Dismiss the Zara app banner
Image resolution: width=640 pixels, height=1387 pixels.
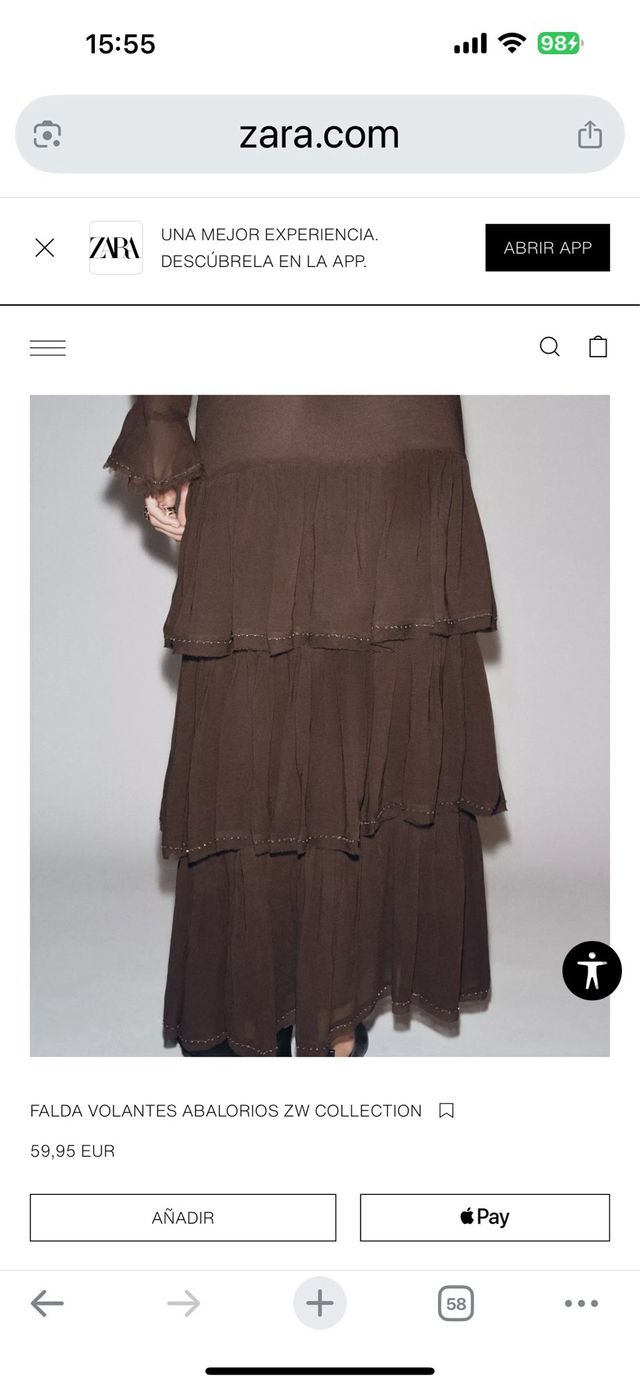45,248
